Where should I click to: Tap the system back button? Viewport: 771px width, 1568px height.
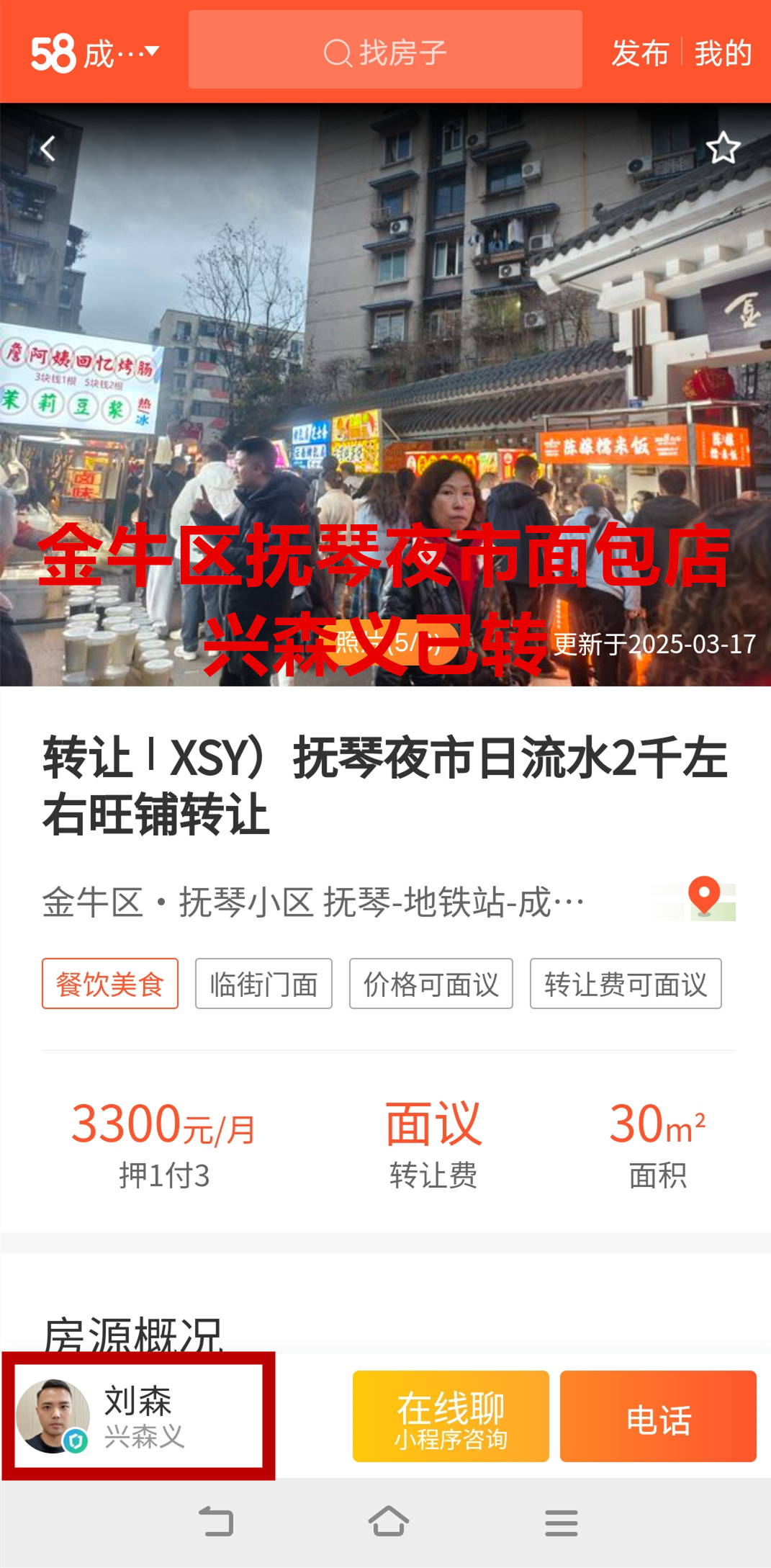(x=216, y=1522)
